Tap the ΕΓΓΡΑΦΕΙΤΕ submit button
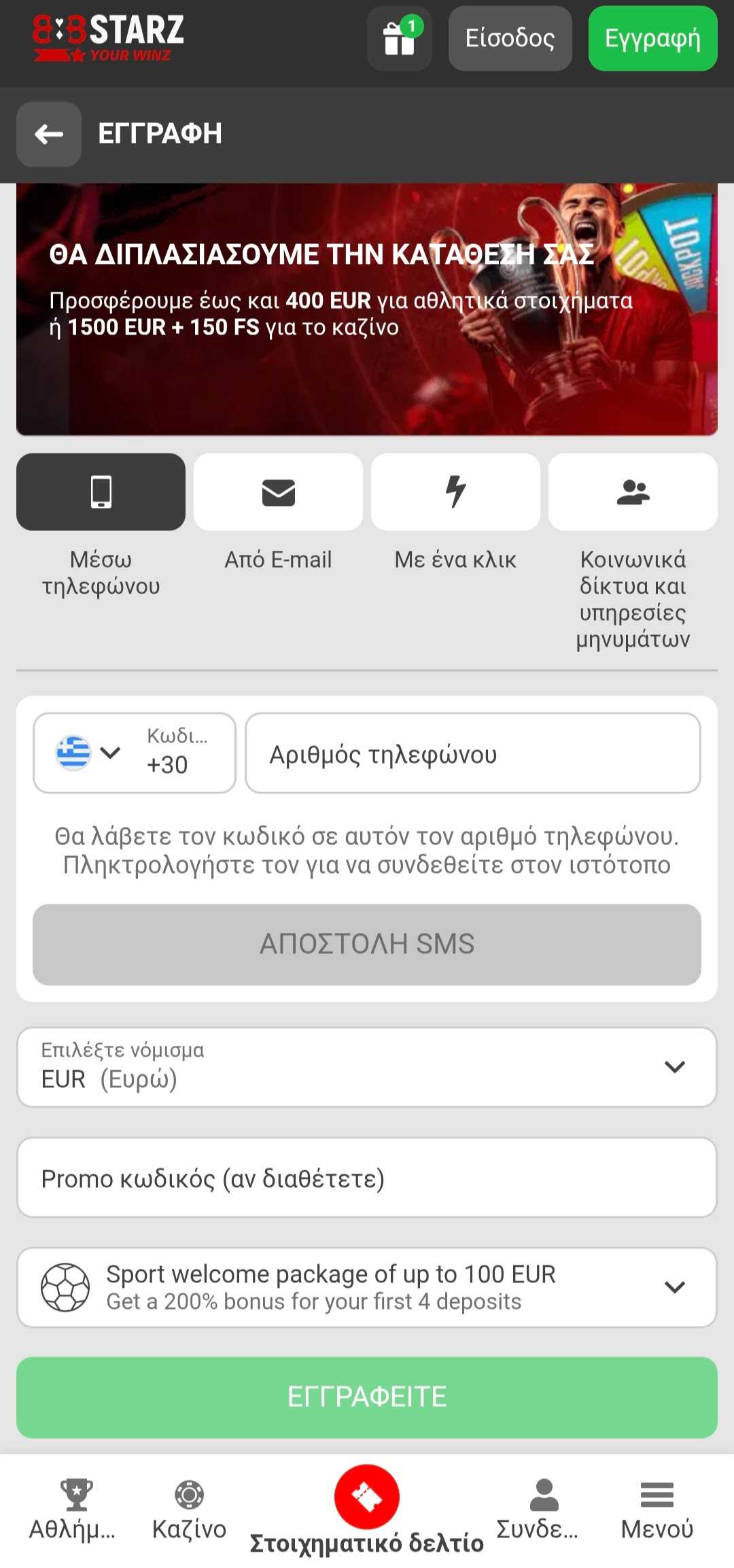Image resolution: width=734 pixels, height=1568 pixels. click(367, 1397)
